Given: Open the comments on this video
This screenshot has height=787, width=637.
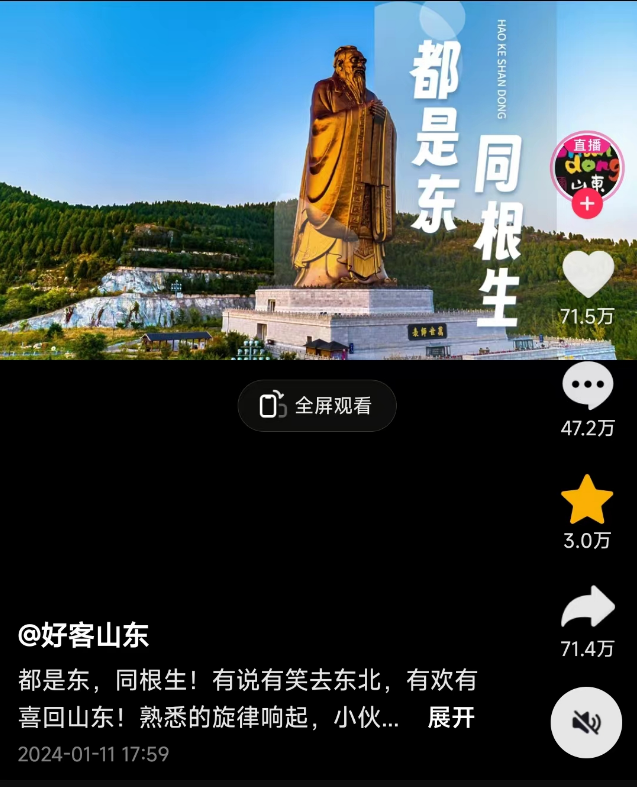Looking at the screenshot, I should pos(588,386).
